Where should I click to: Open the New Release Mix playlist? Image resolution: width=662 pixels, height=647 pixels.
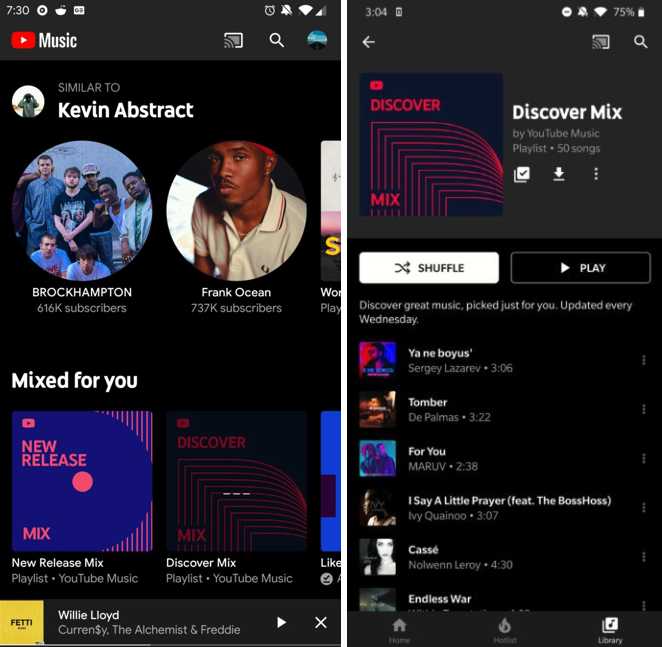(x=82, y=481)
